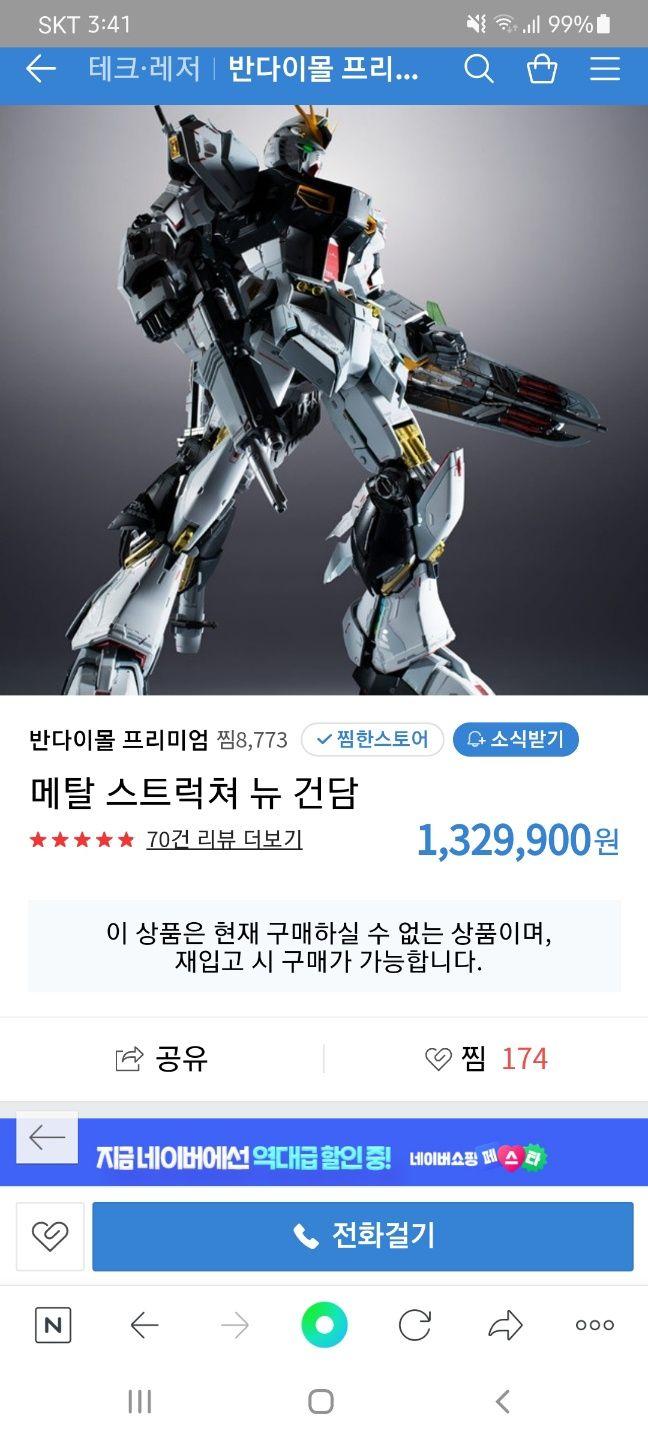The height and width of the screenshot is (1440, 648).
Task: Open the shopping basket
Action: (x=542, y=69)
